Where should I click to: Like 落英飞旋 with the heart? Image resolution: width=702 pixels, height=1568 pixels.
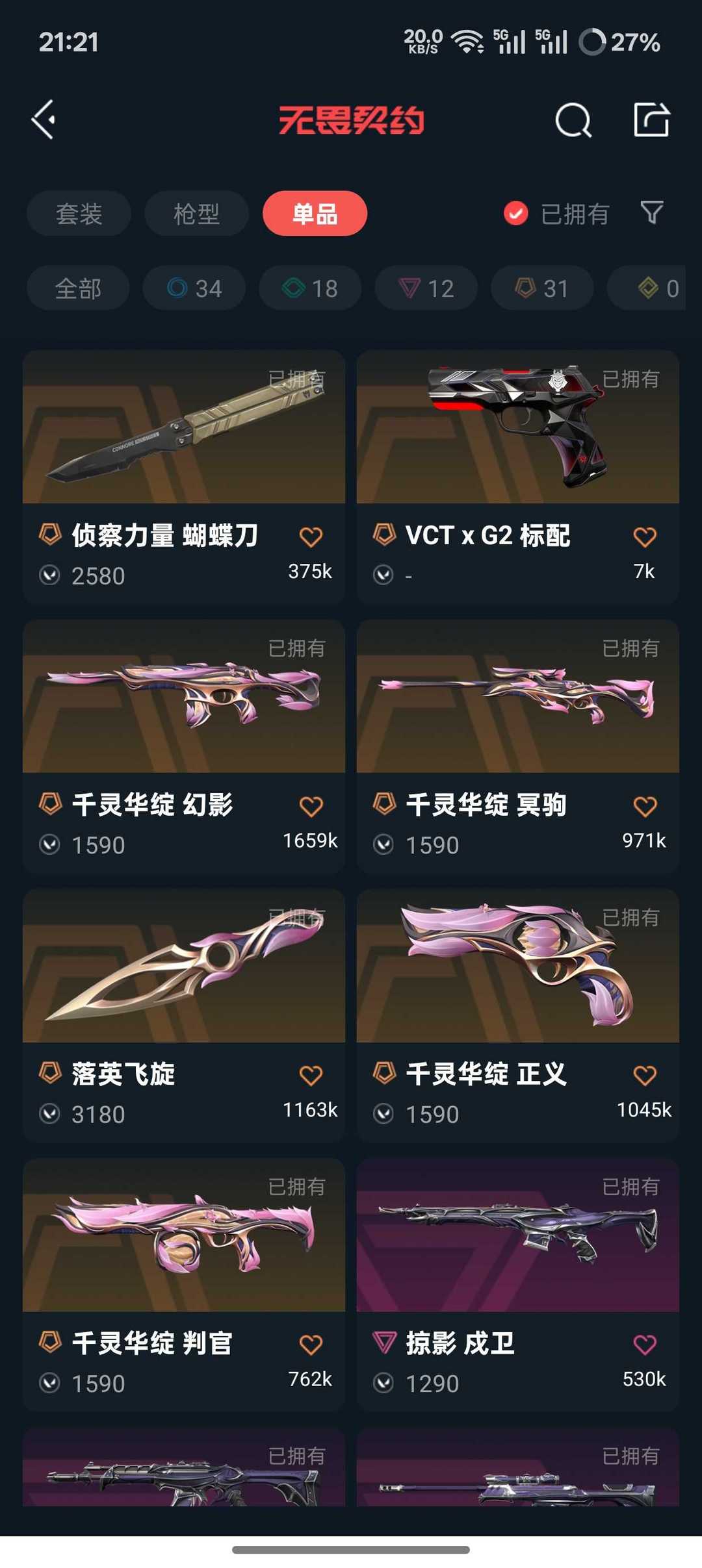[x=311, y=1076]
